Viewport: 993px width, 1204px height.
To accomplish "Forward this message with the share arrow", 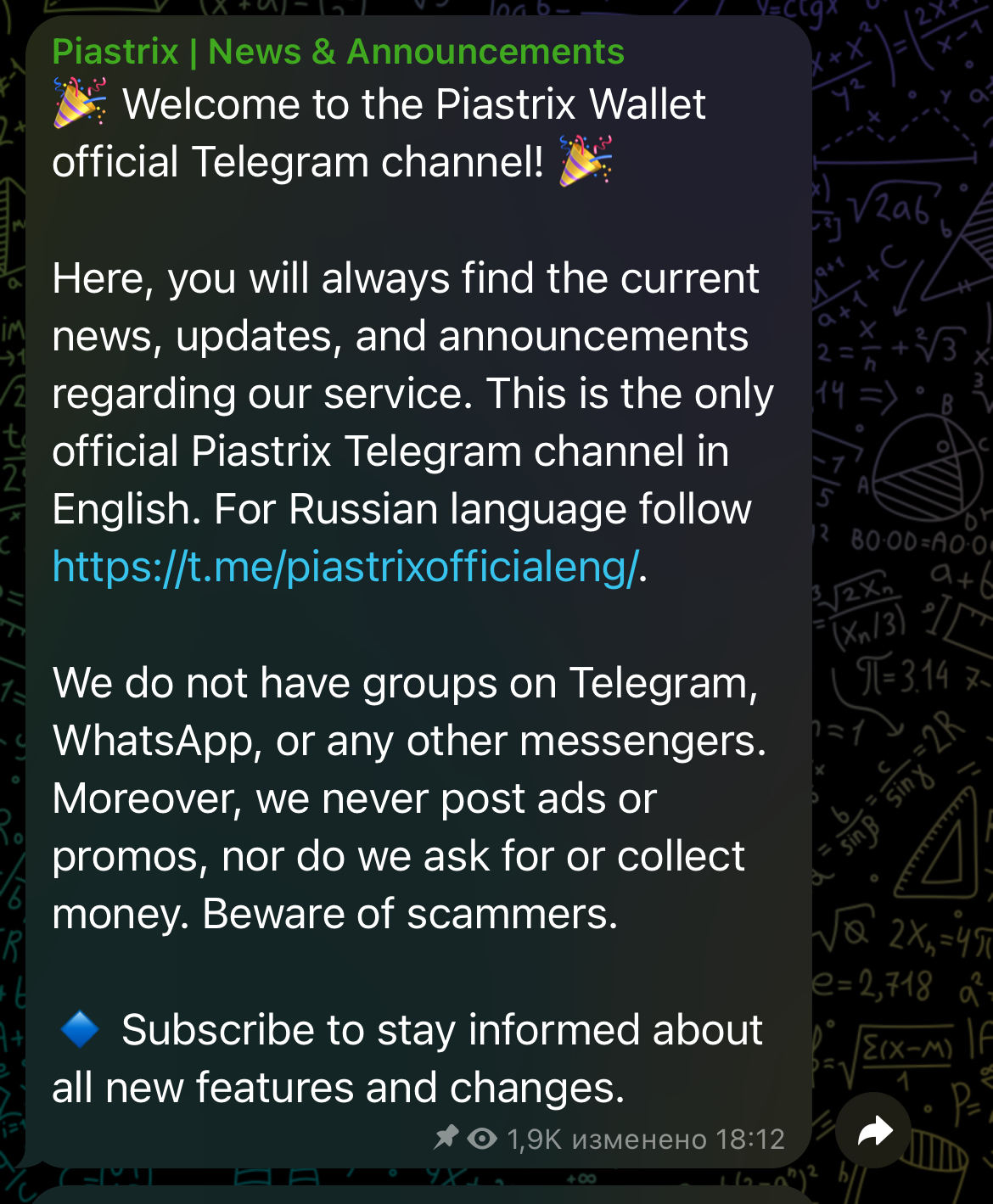I will tap(873, 1131).
